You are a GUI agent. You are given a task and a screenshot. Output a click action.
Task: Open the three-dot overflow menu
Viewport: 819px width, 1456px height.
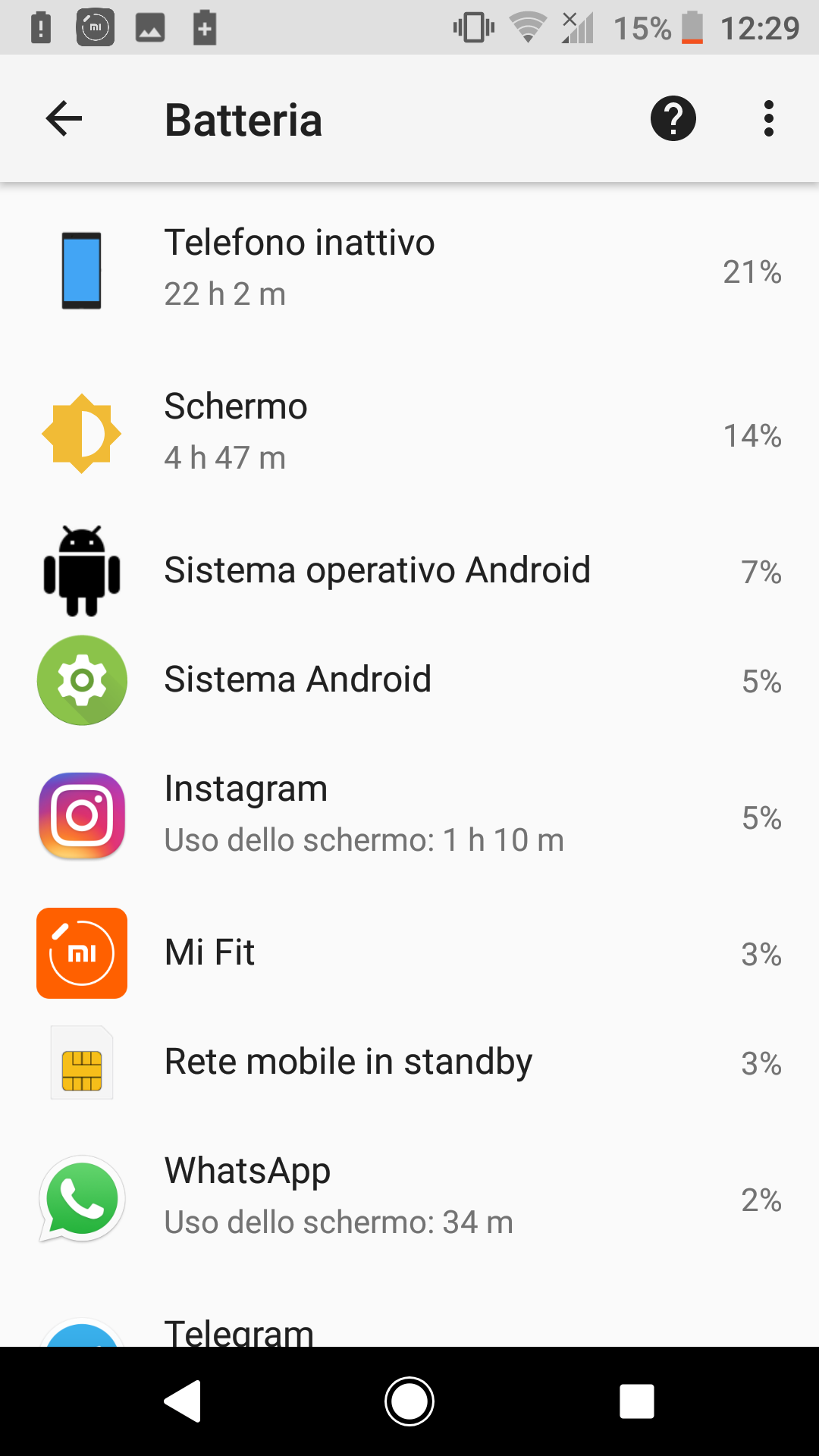coord(769,118)
